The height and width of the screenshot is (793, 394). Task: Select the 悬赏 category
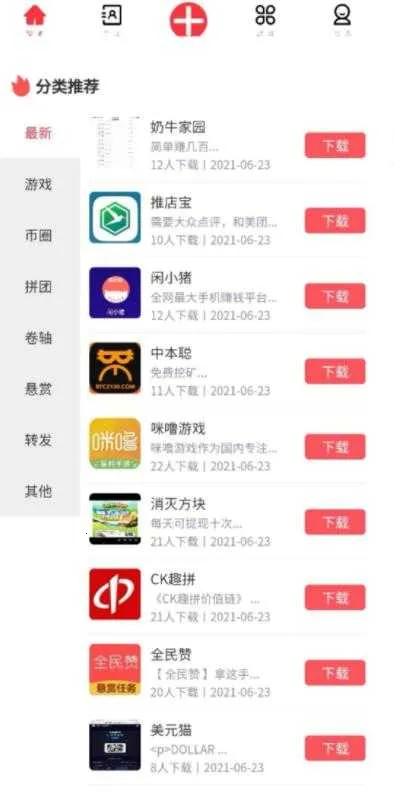click(38, 389)
